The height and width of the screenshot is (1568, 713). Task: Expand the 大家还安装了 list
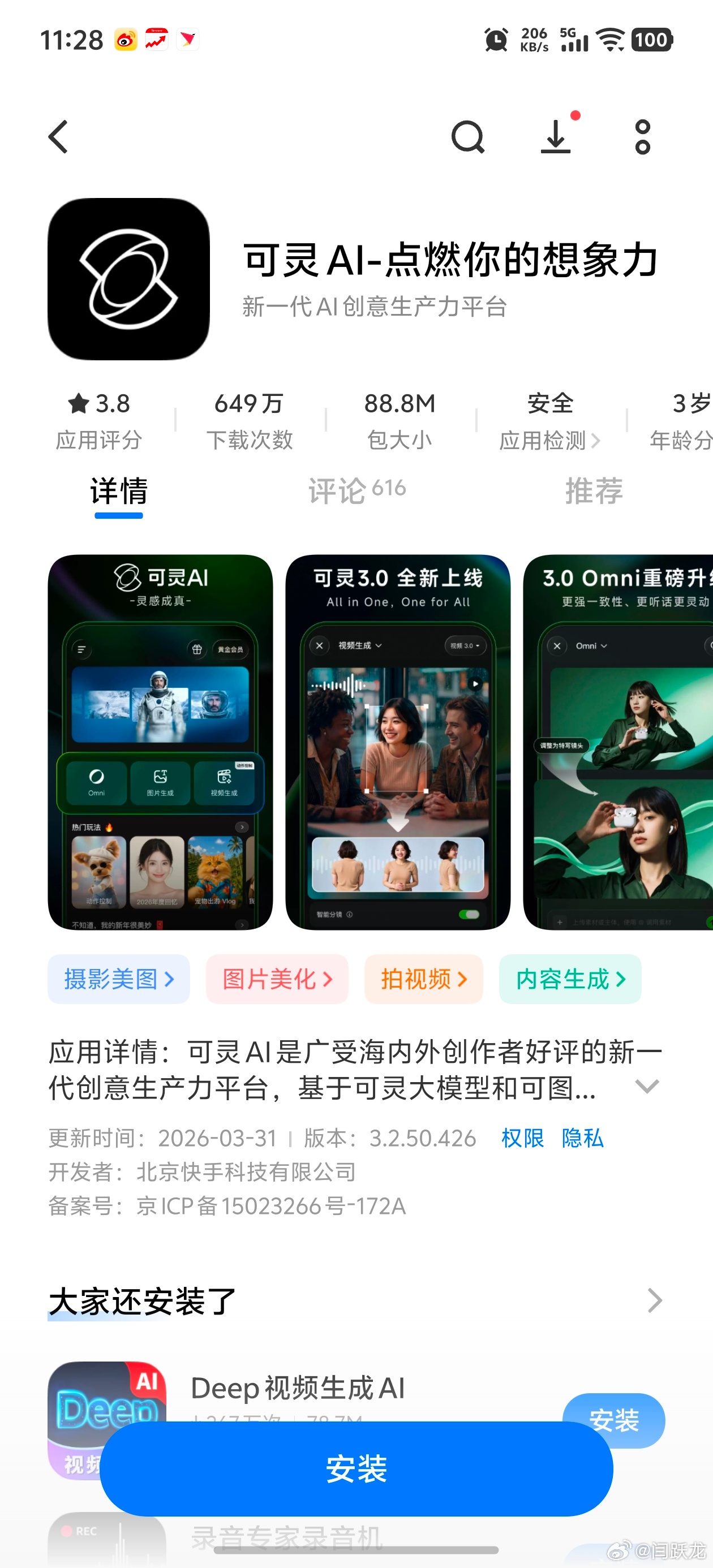click(655, 1299)
